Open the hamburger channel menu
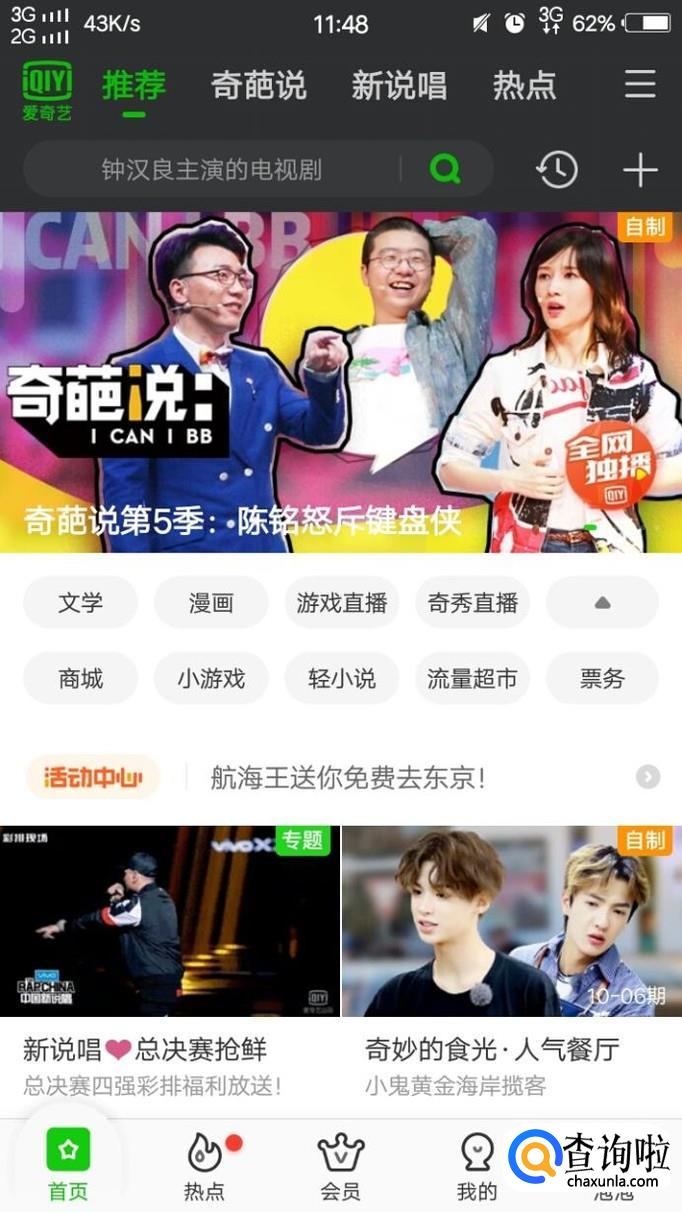 [x=640, y=85]
